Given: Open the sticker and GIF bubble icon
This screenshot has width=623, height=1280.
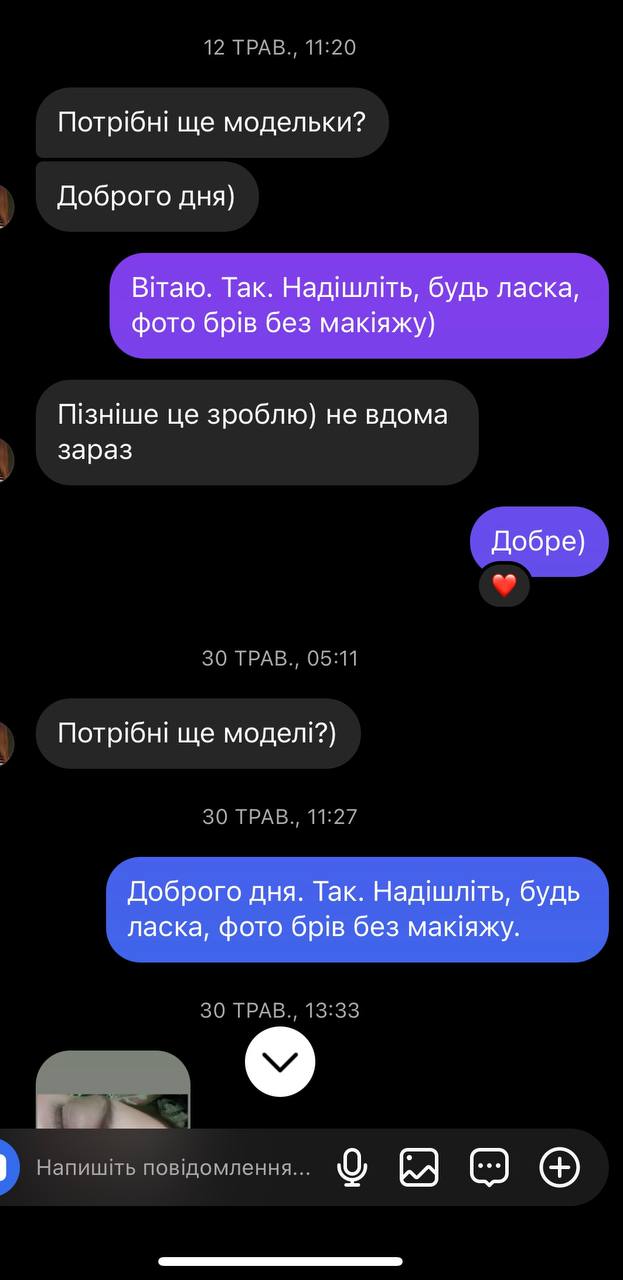Looking at the screenshot, I should point(489,1167).
